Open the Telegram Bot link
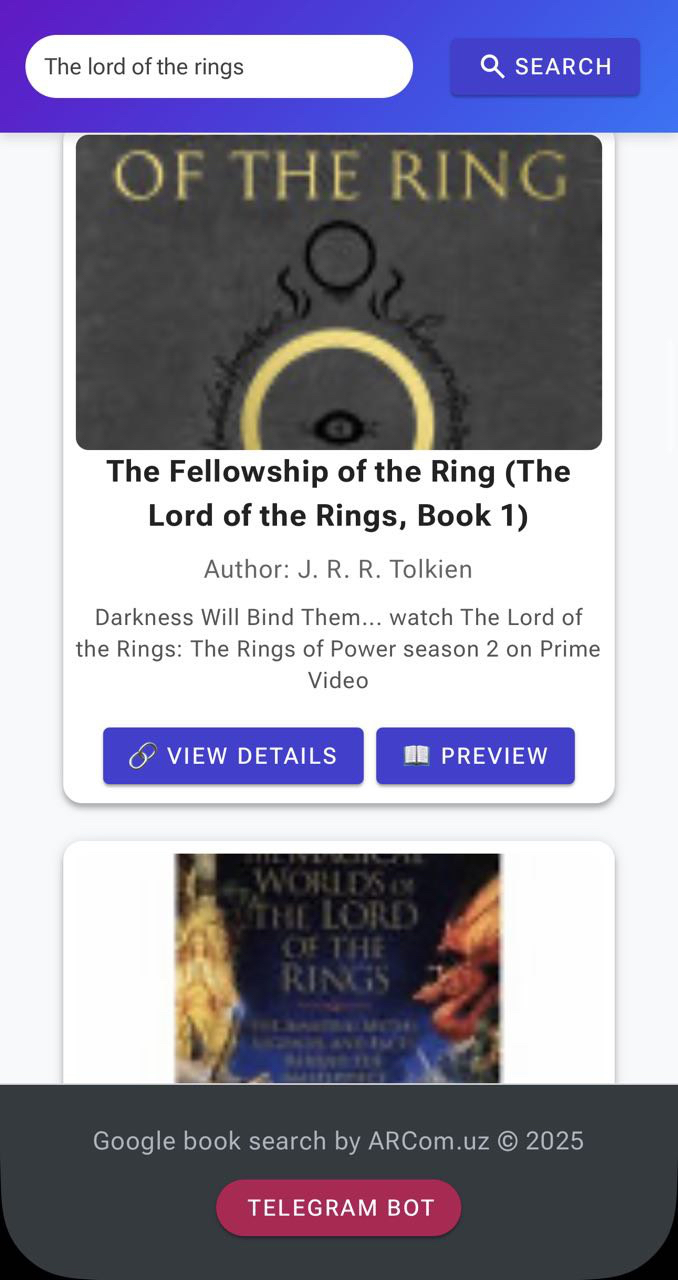Image resolution: width=678 pixels, height=1280 pixels. [x=339, y=1208]
